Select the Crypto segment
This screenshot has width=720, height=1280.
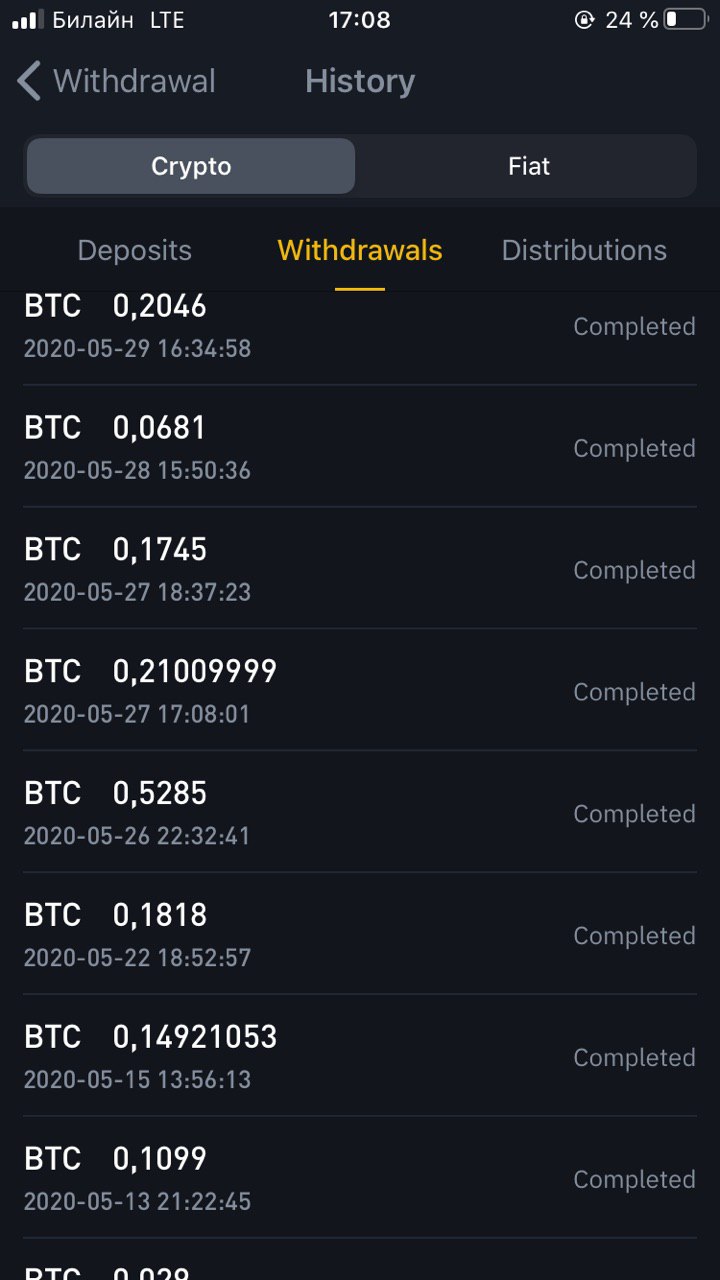point(191,166)
